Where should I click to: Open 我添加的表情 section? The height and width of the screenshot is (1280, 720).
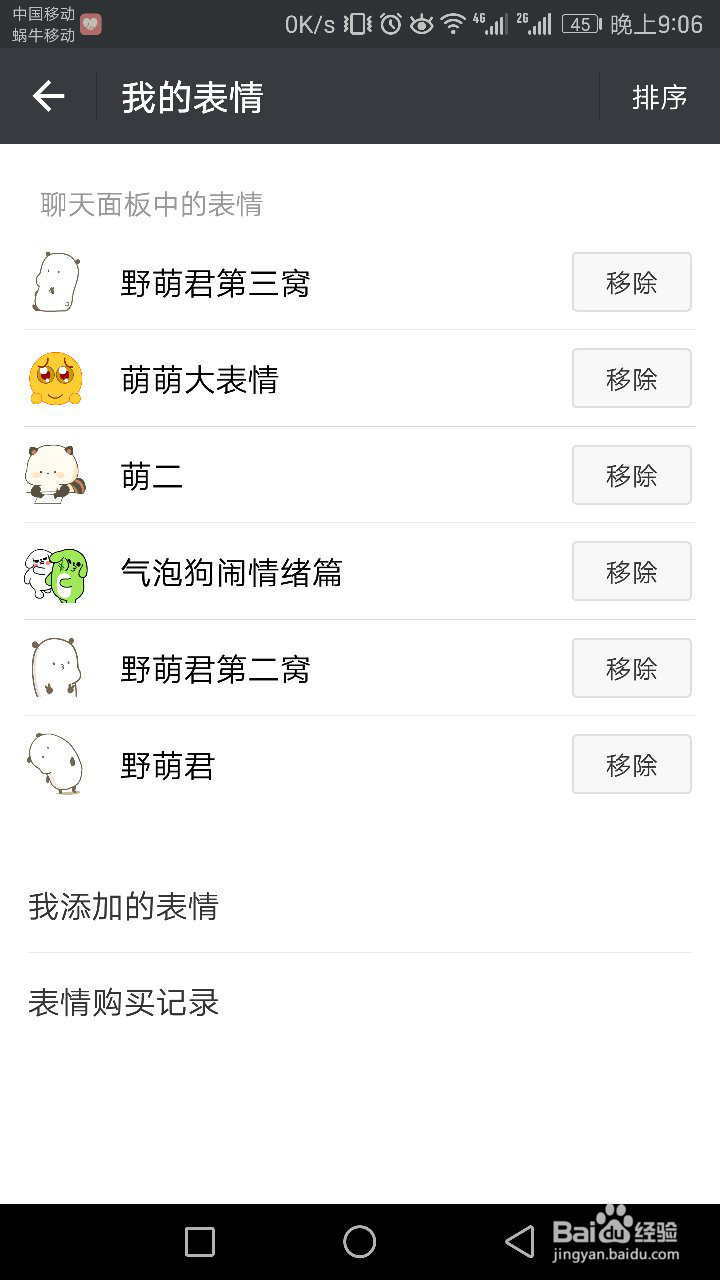(123, 906)
